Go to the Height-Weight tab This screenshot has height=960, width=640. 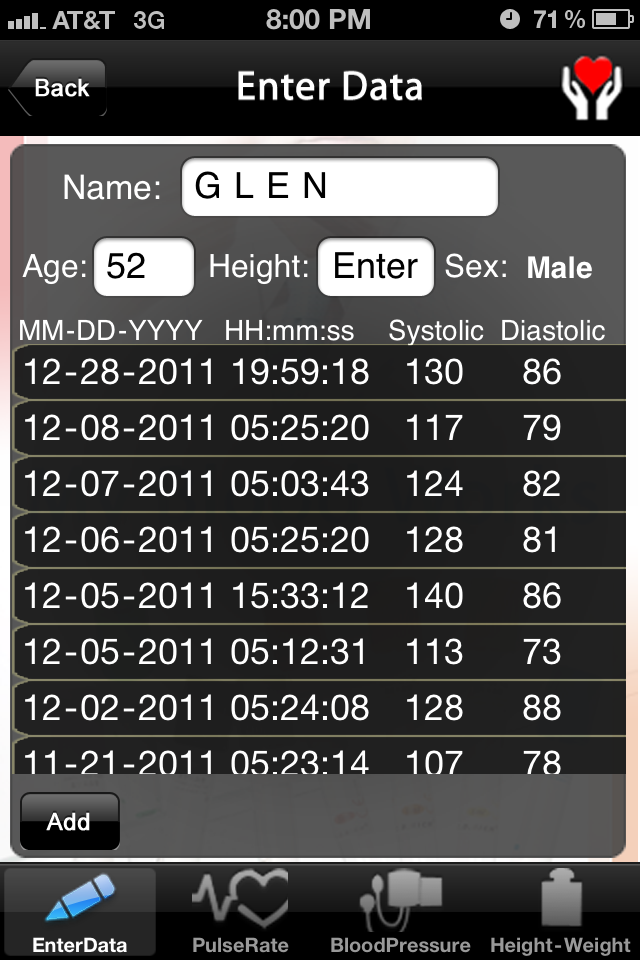560,912
